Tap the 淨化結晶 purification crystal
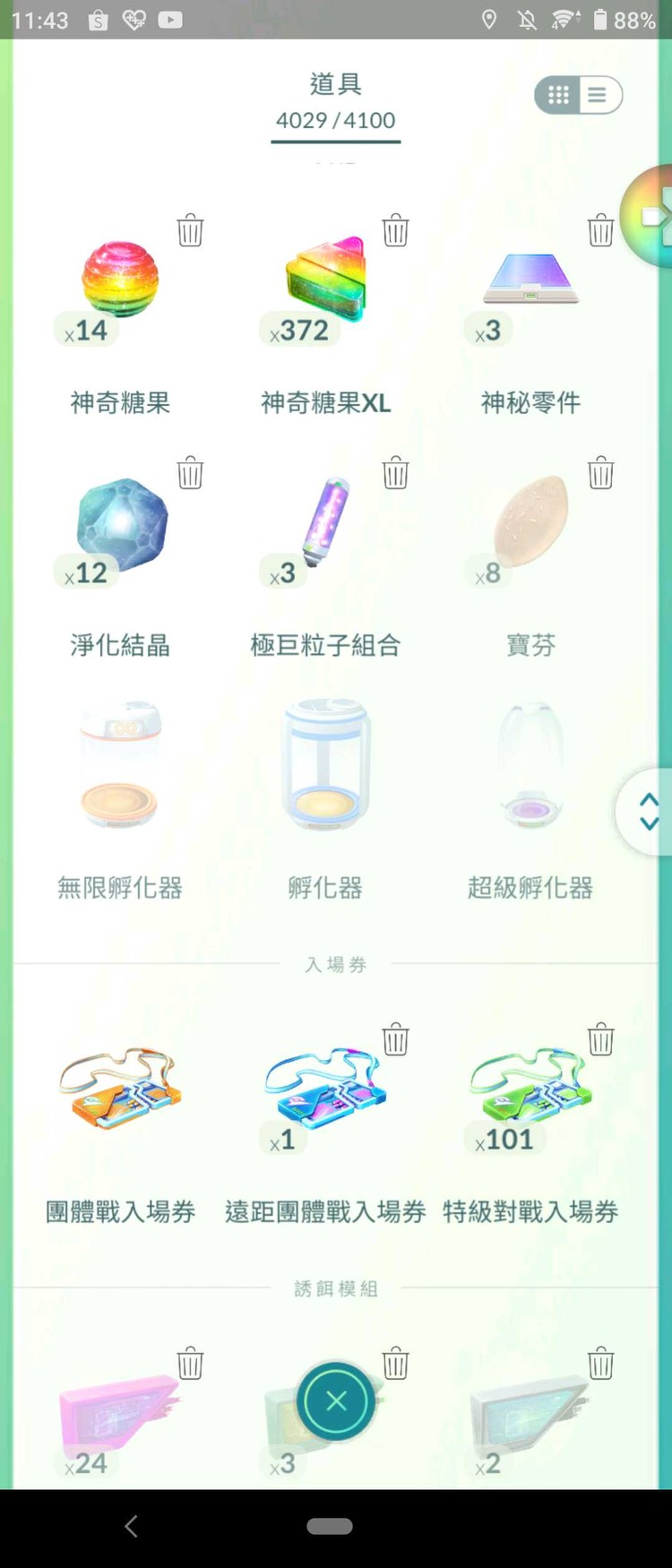 [x=119, y=524]
